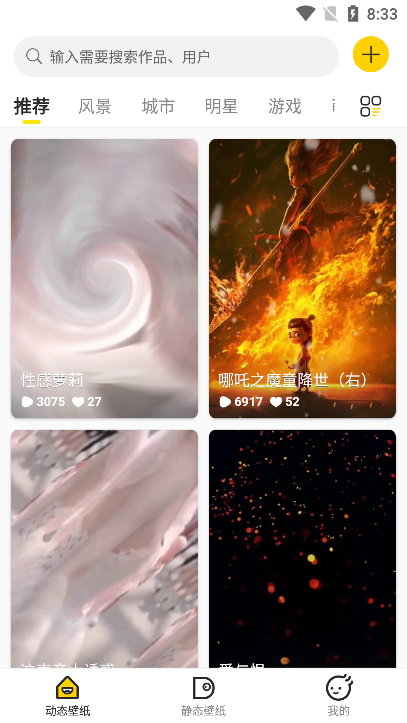Open the all-categories grid icon

pyautogui.click(x=371, y=106)
